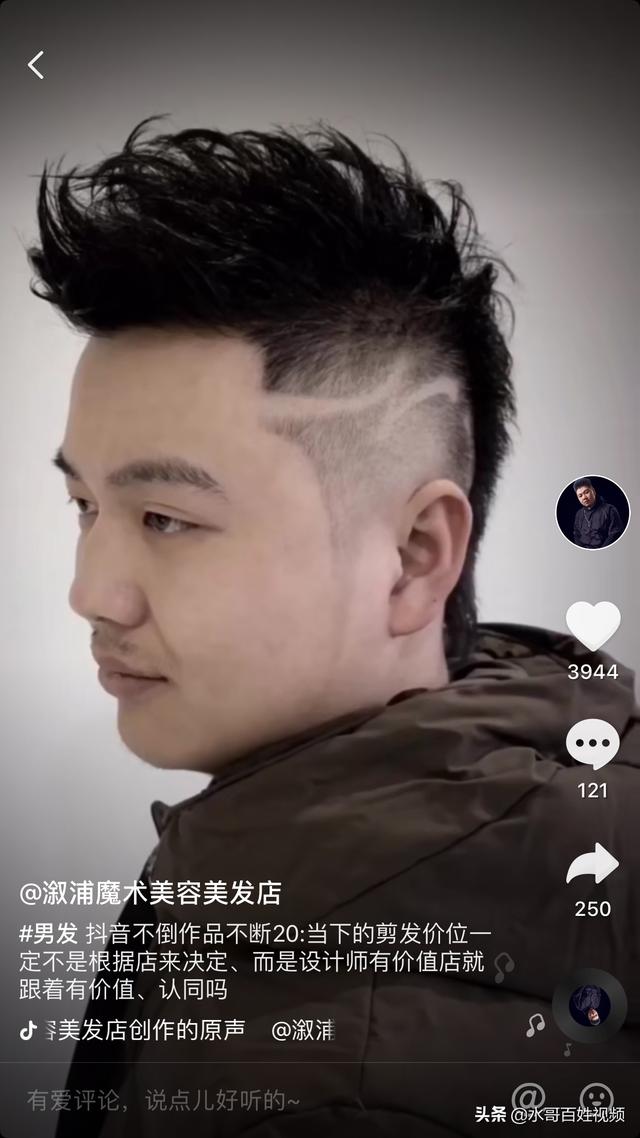Go back with the top-left arrow
This screenshot has height=1138, width=640.
click(36, 66)
